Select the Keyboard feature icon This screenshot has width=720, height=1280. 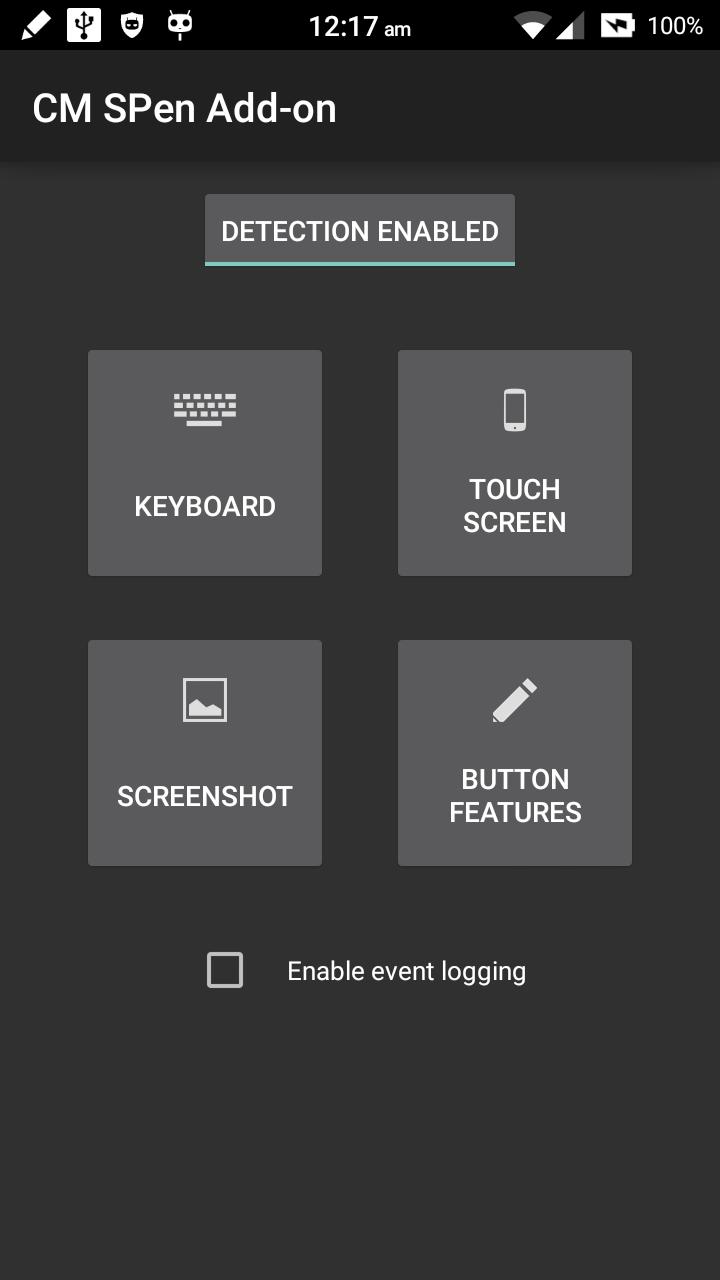click(204, 408)
